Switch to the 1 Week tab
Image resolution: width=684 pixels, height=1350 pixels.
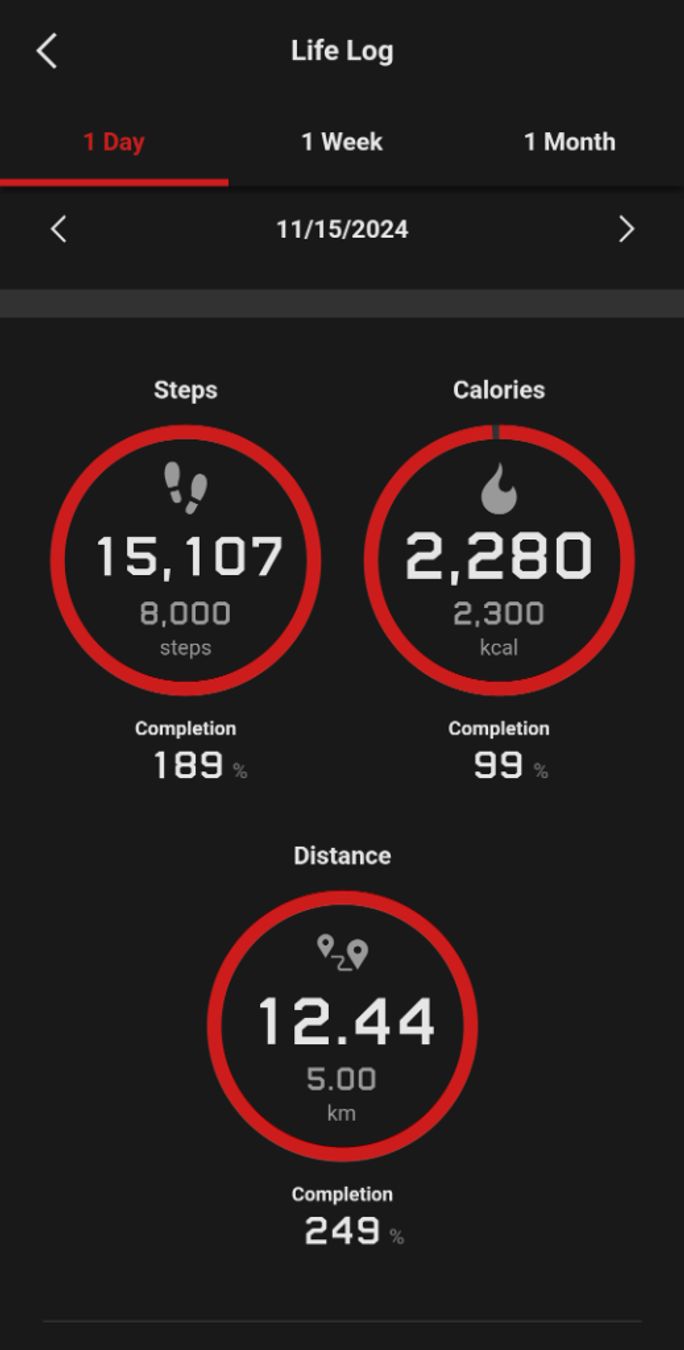pos(342,142)
